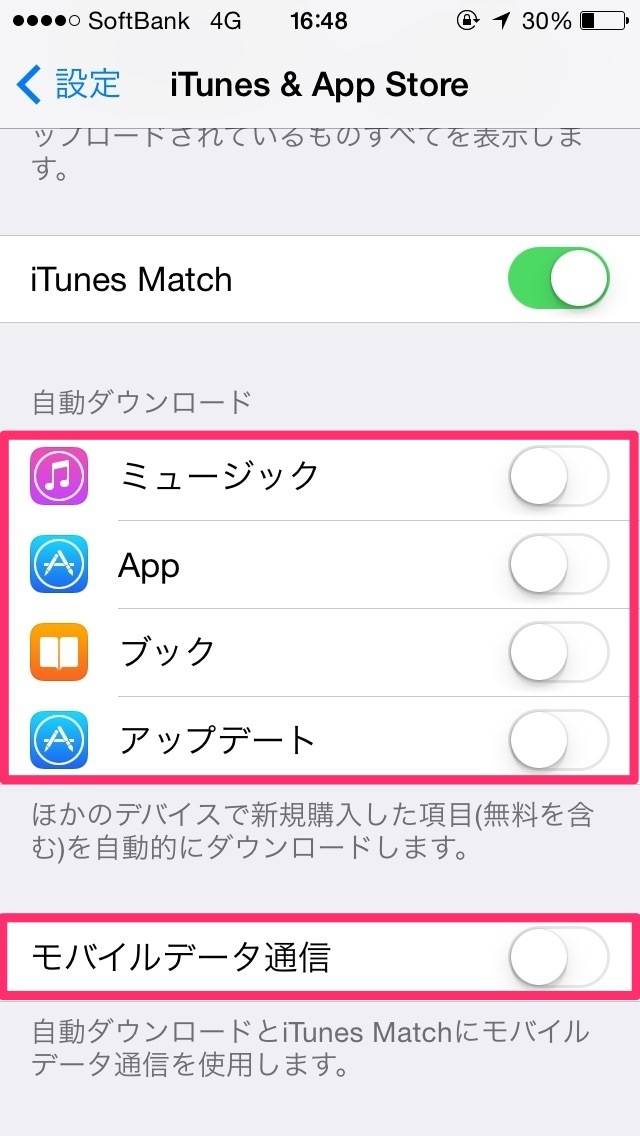Go back to 設定
This screenshot has width=640, height=1136.
tap(68, 84)
